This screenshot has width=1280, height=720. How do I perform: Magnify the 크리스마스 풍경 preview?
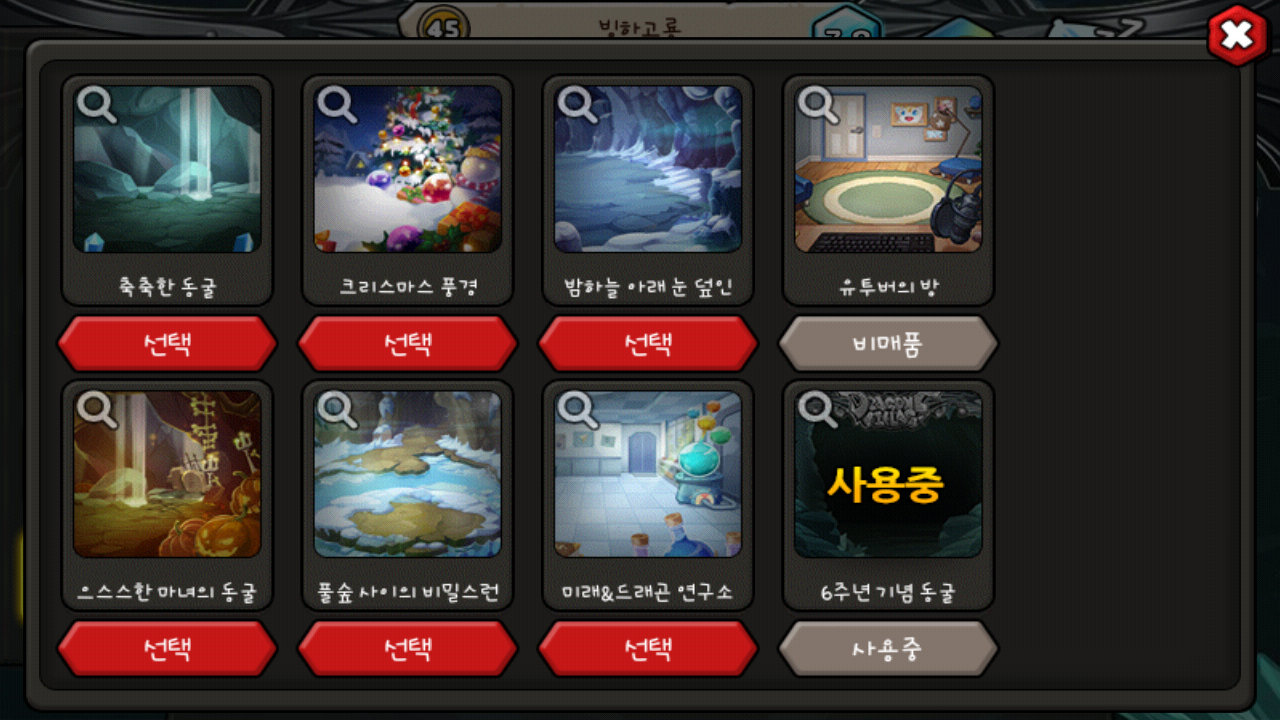point(337,104)
